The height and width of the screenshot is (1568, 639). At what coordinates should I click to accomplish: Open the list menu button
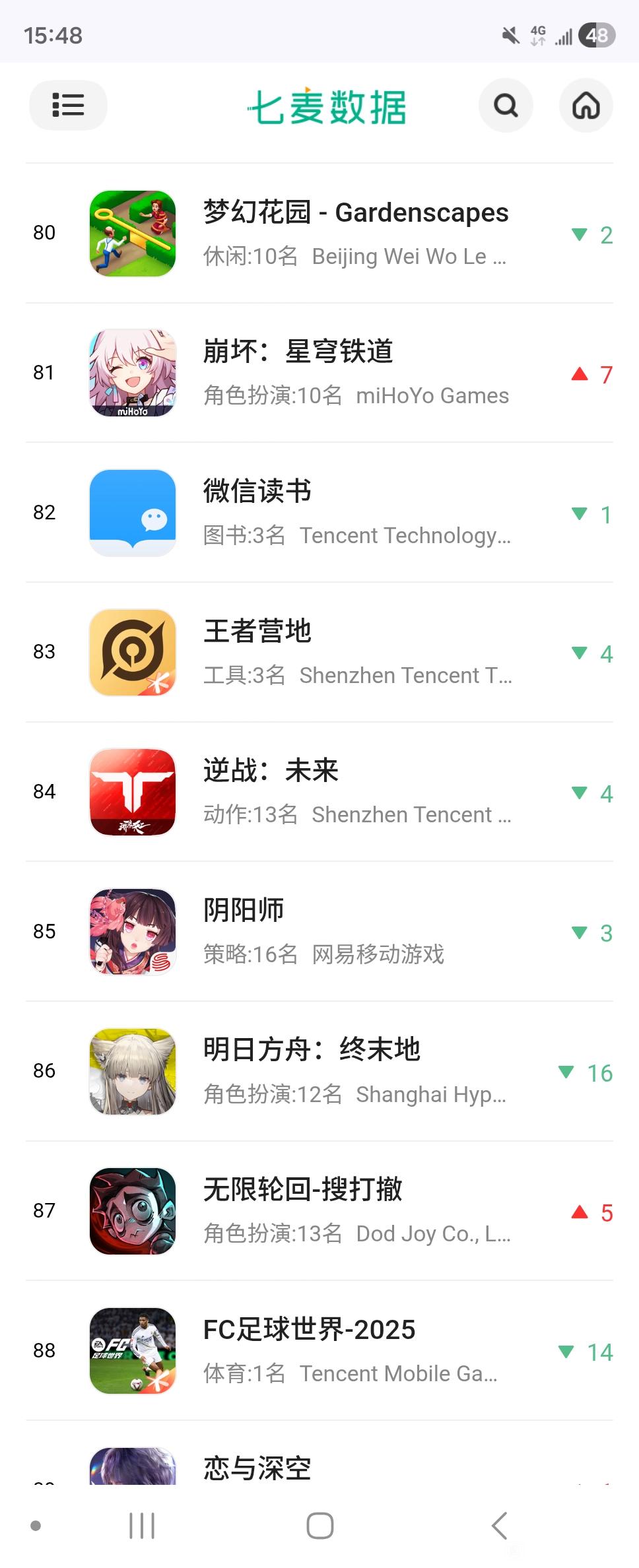pos(68,106)
